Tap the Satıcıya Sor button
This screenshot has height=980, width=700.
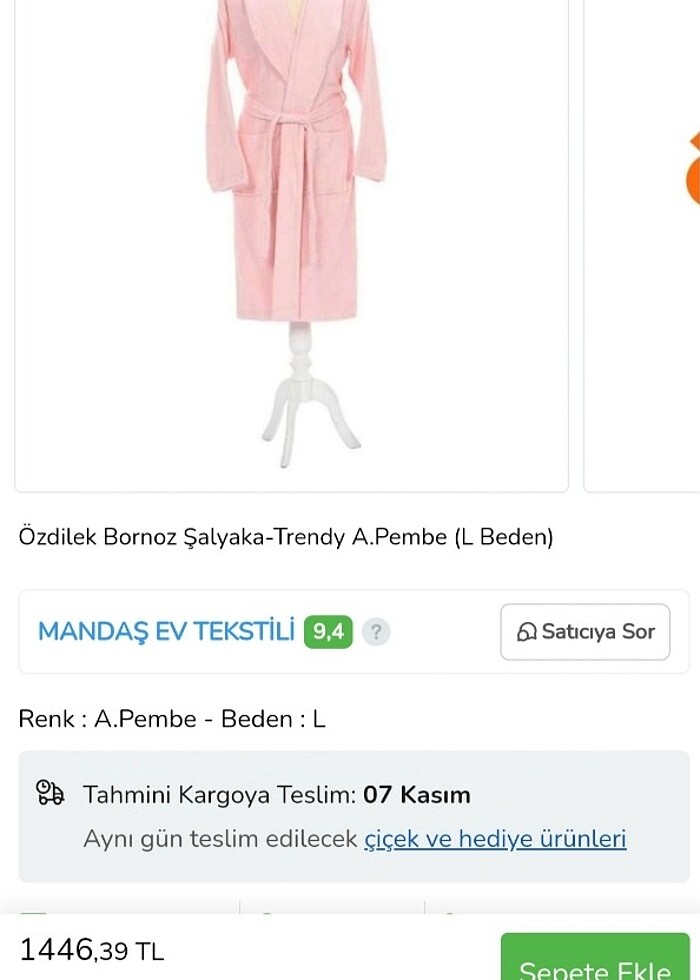(585, 632)
